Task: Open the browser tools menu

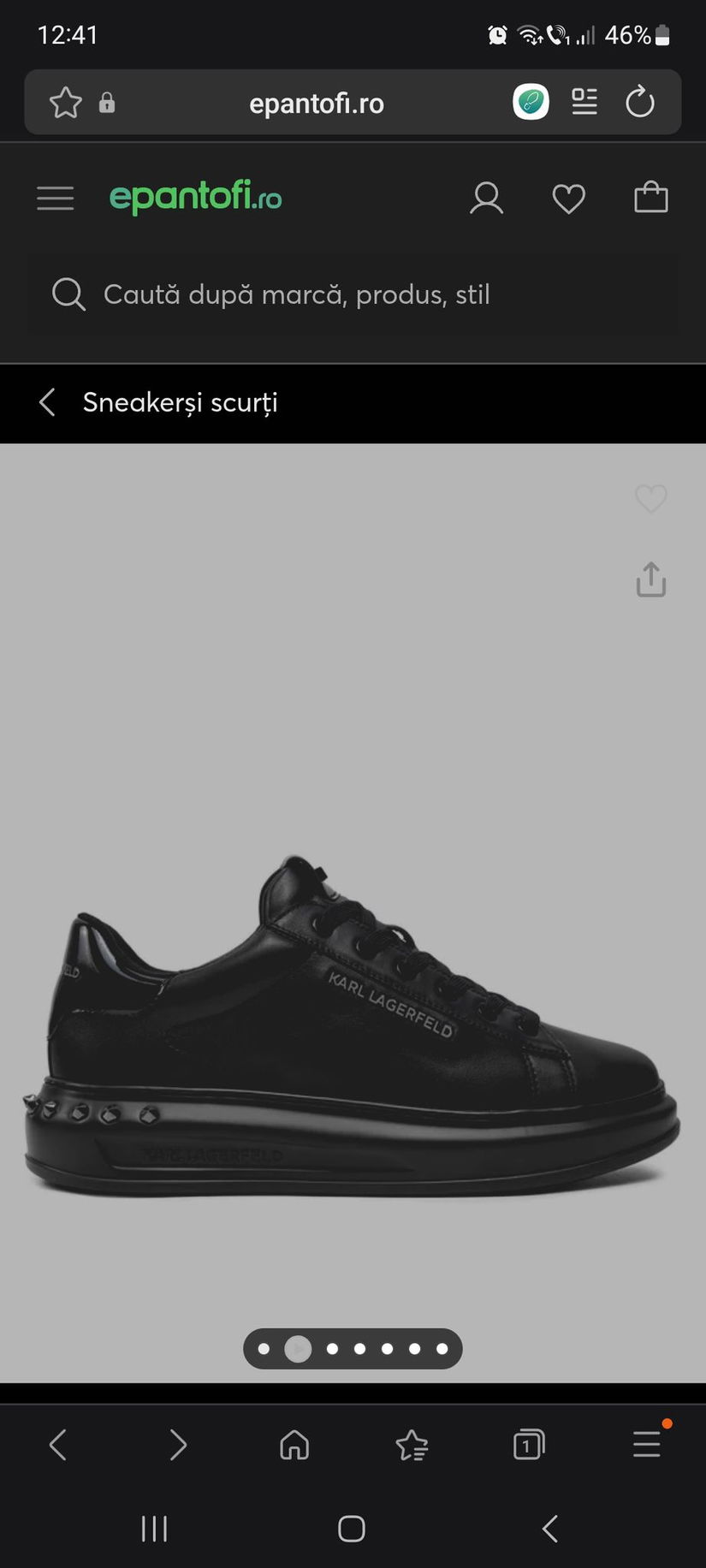Action: point(647,1445)
